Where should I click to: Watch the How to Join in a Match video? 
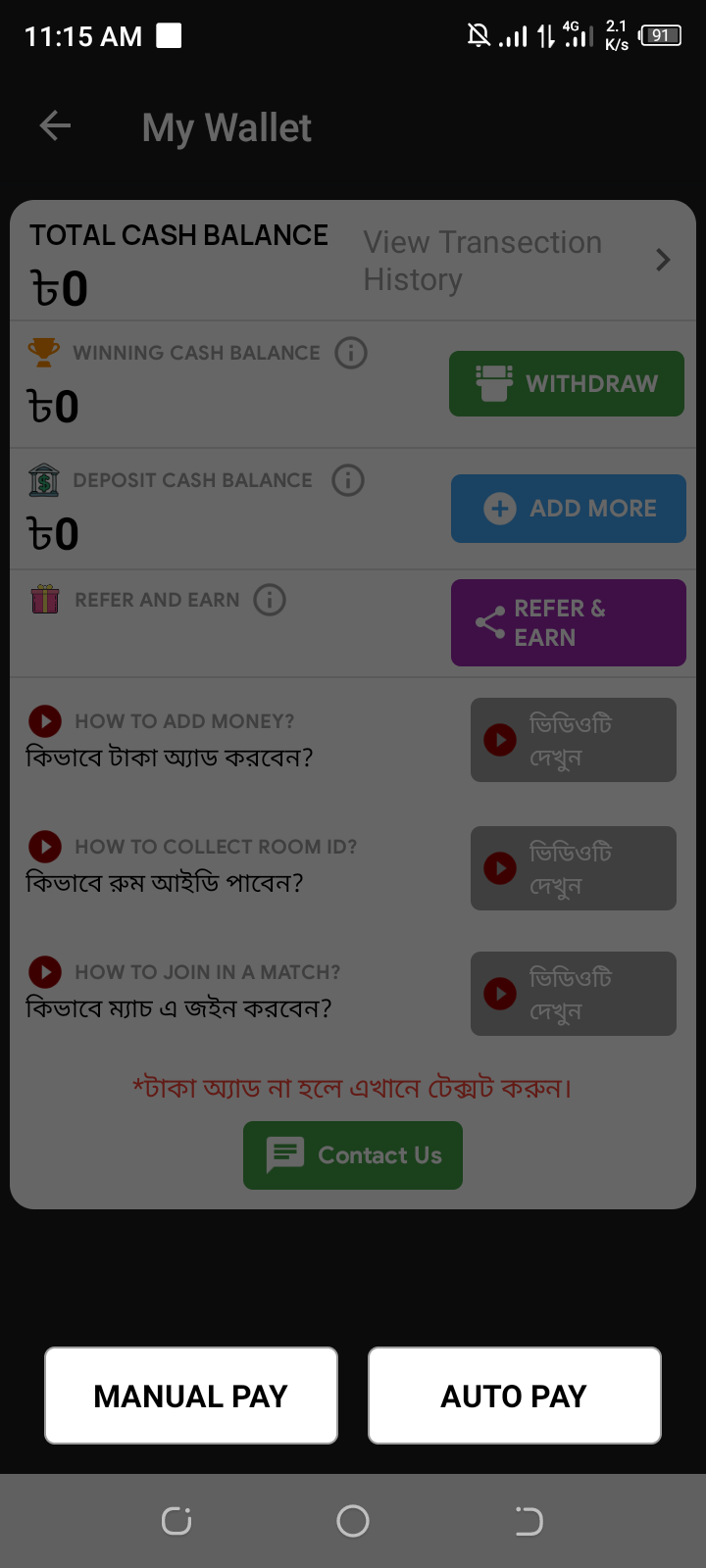574,994
